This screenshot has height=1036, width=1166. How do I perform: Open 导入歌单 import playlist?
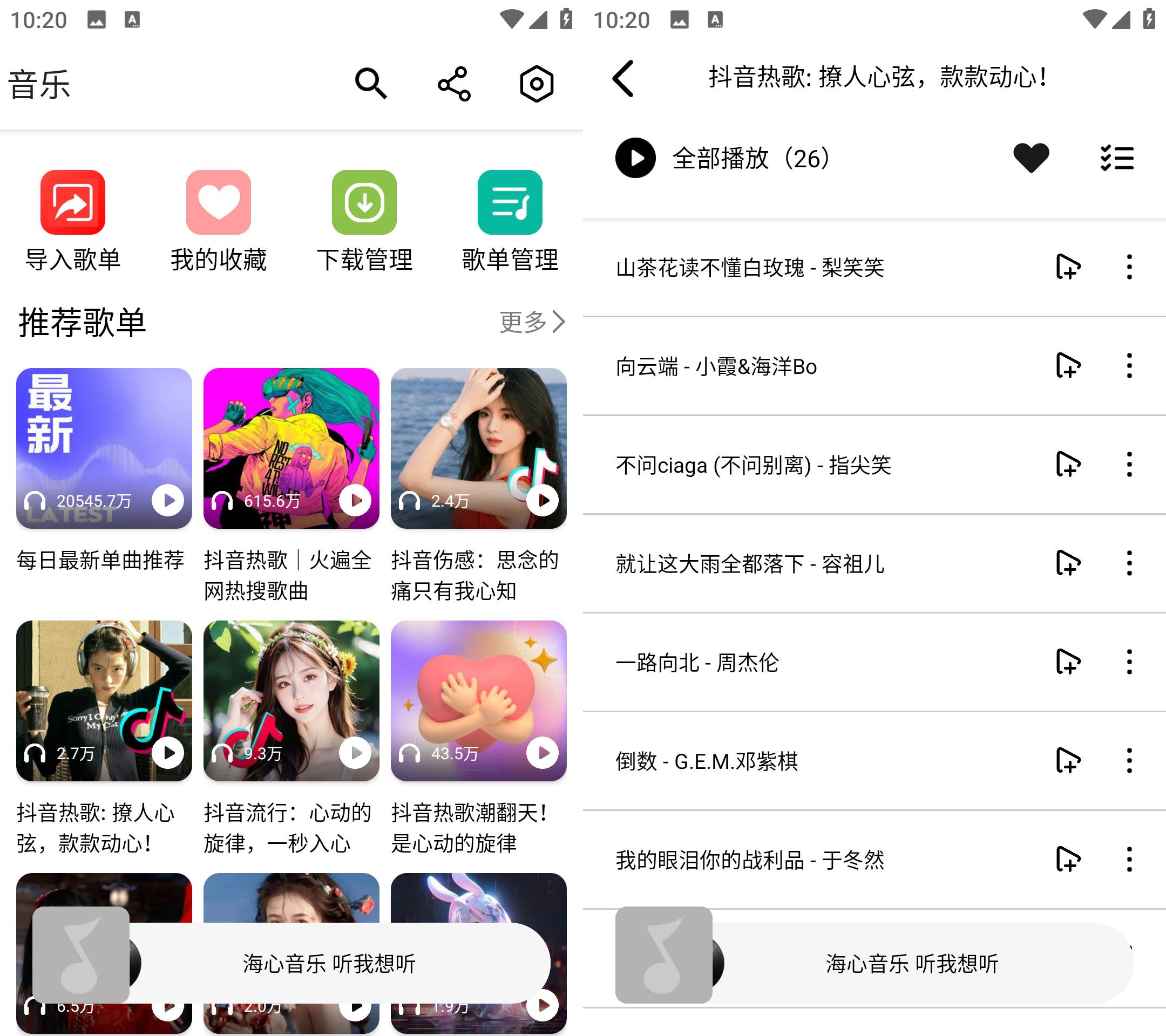click(72, 221)
